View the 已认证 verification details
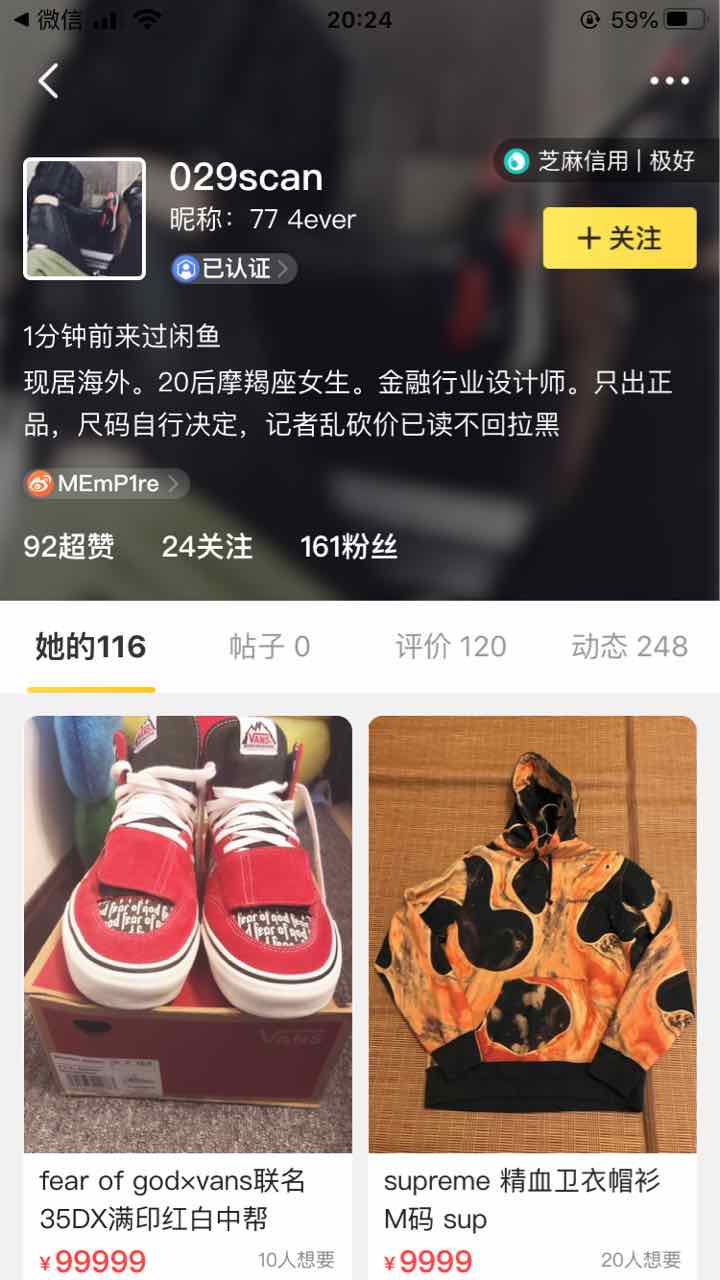 pyautogui.click(x=234, y=268)
